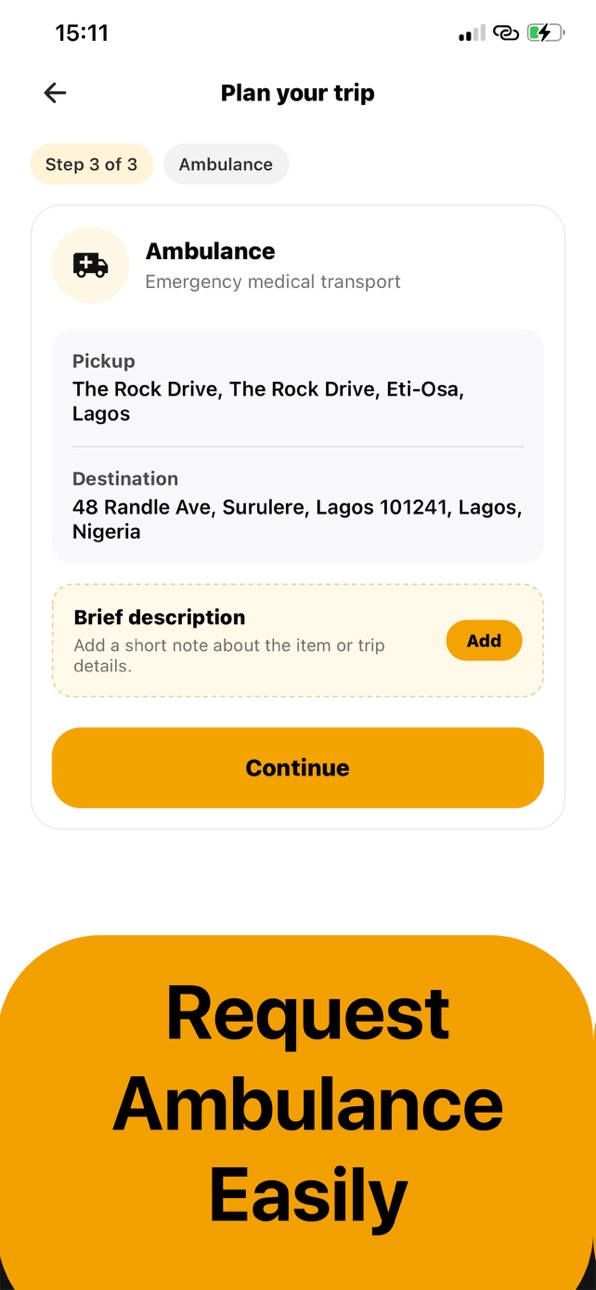Add a brief description note
Screen dimensions: 596x1290
click(x=484, y=641)
